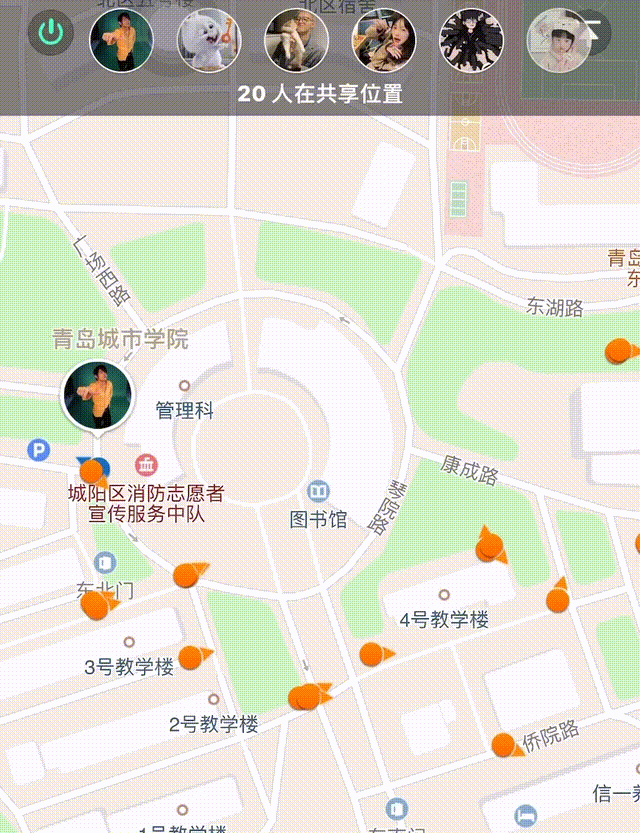Select the avatar of man with glasses

click(296, 40)
